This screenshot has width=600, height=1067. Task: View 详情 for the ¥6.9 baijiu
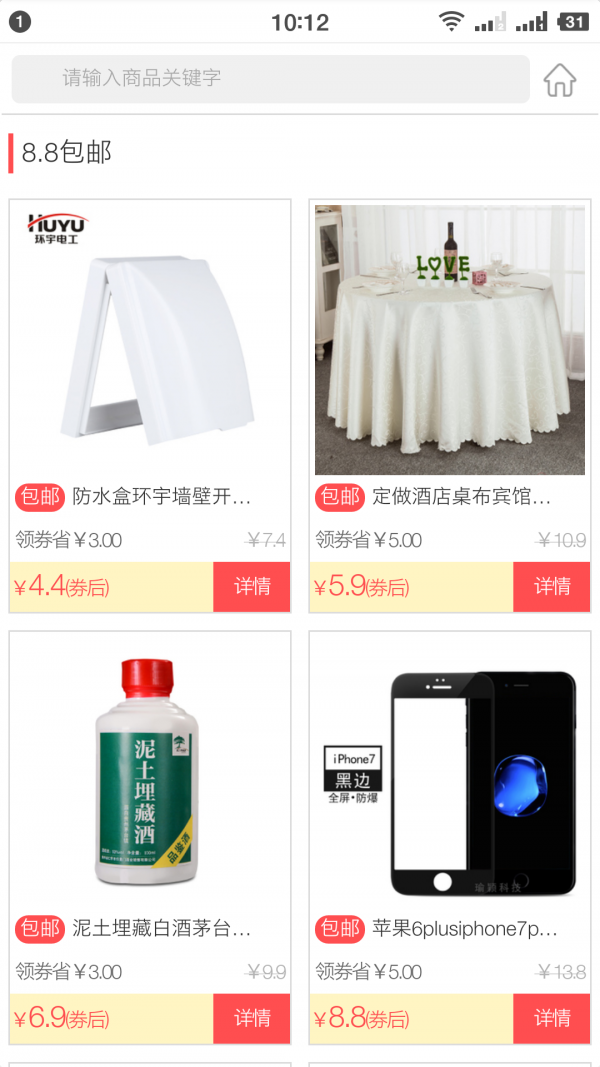point(252,1019)
